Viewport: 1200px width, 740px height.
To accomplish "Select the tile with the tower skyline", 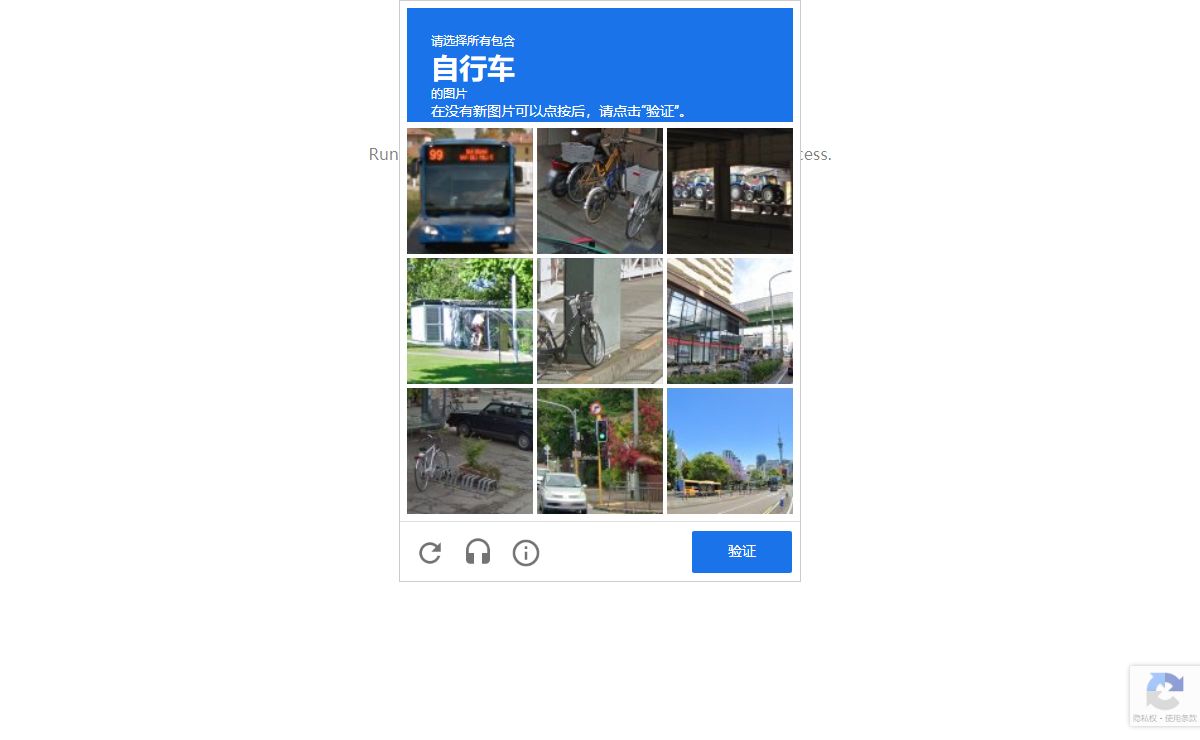I will pyautogui.click(x=729, y=450).
